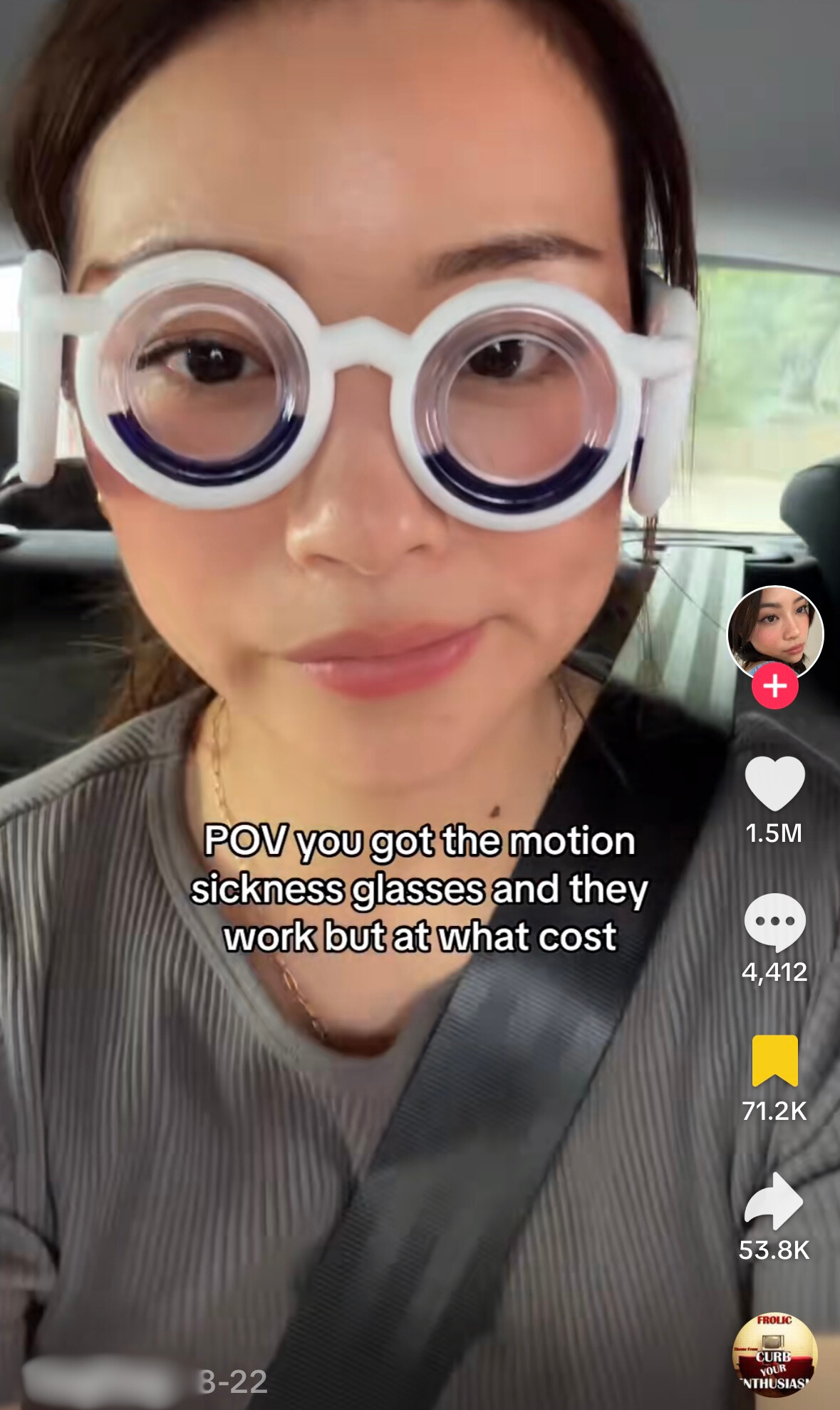Open the comments section
Screen dimensions: 840x1410
774,921
